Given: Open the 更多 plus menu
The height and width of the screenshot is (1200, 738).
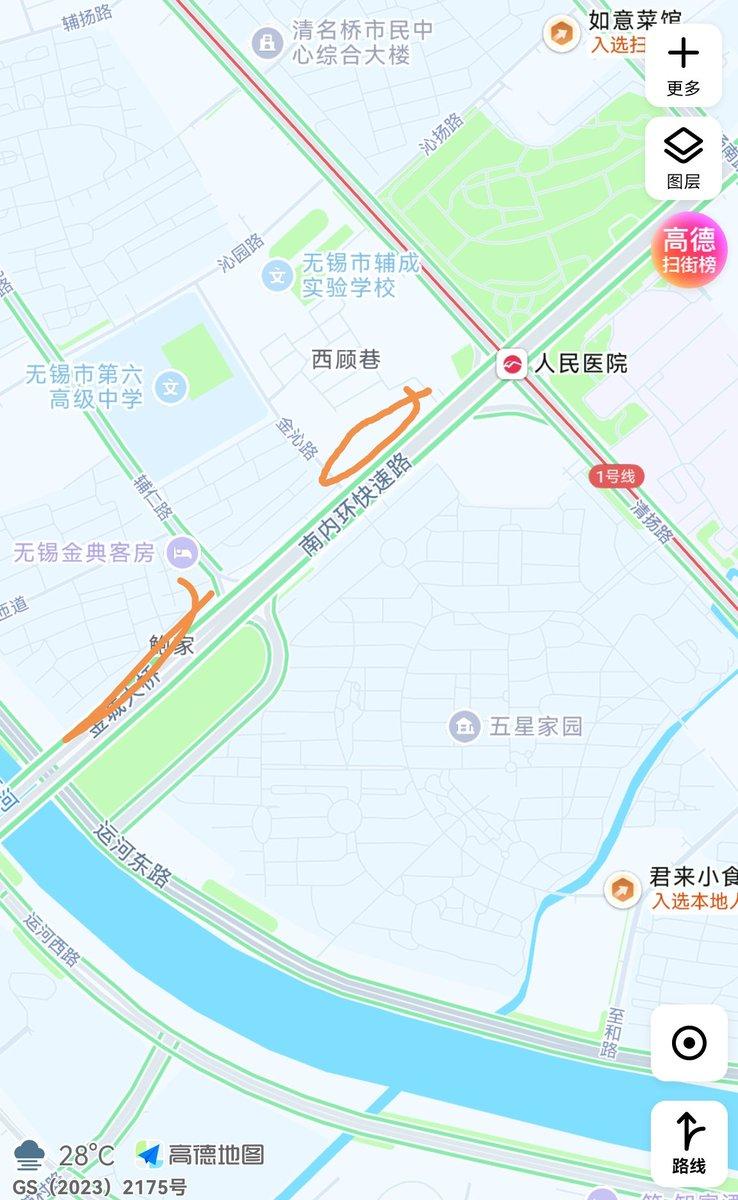Looking at the screenshot, I should [684, 65].
